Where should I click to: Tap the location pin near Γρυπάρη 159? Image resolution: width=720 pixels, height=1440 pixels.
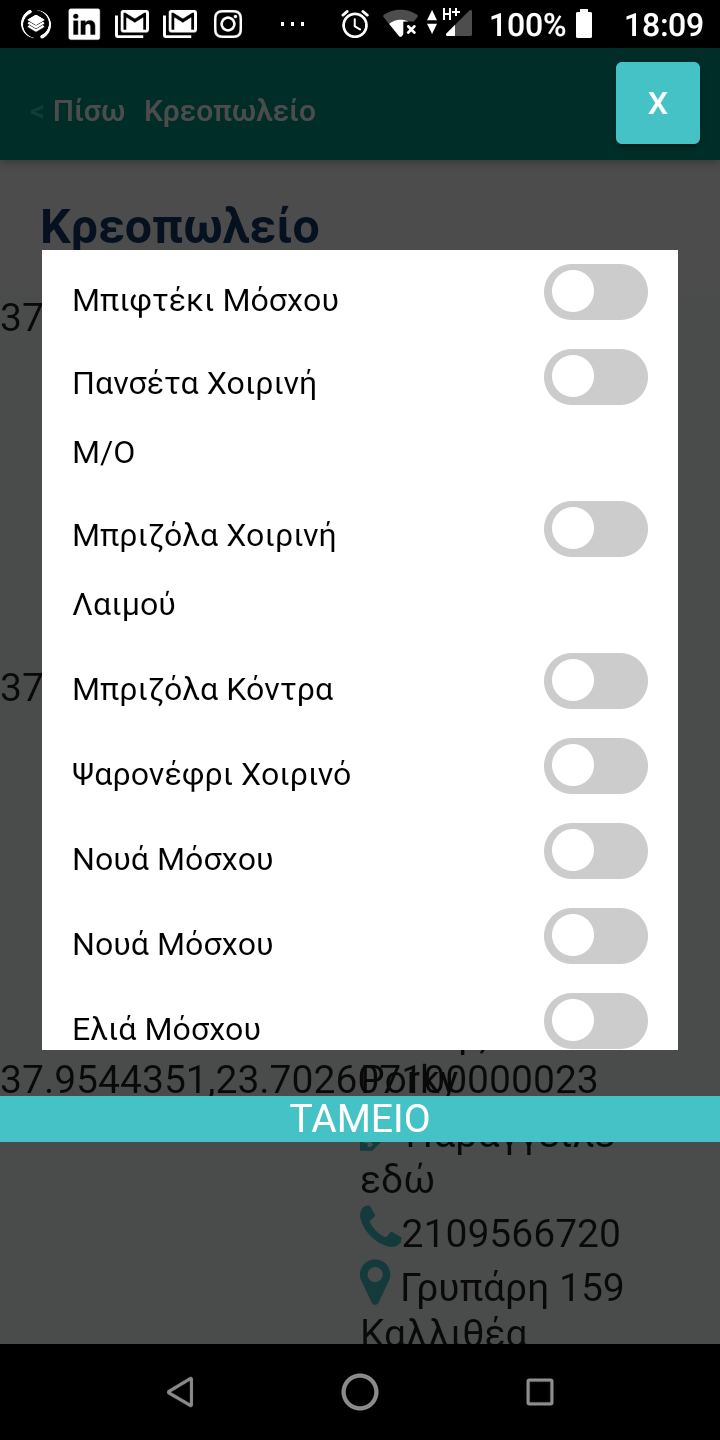click(374, 1283)
